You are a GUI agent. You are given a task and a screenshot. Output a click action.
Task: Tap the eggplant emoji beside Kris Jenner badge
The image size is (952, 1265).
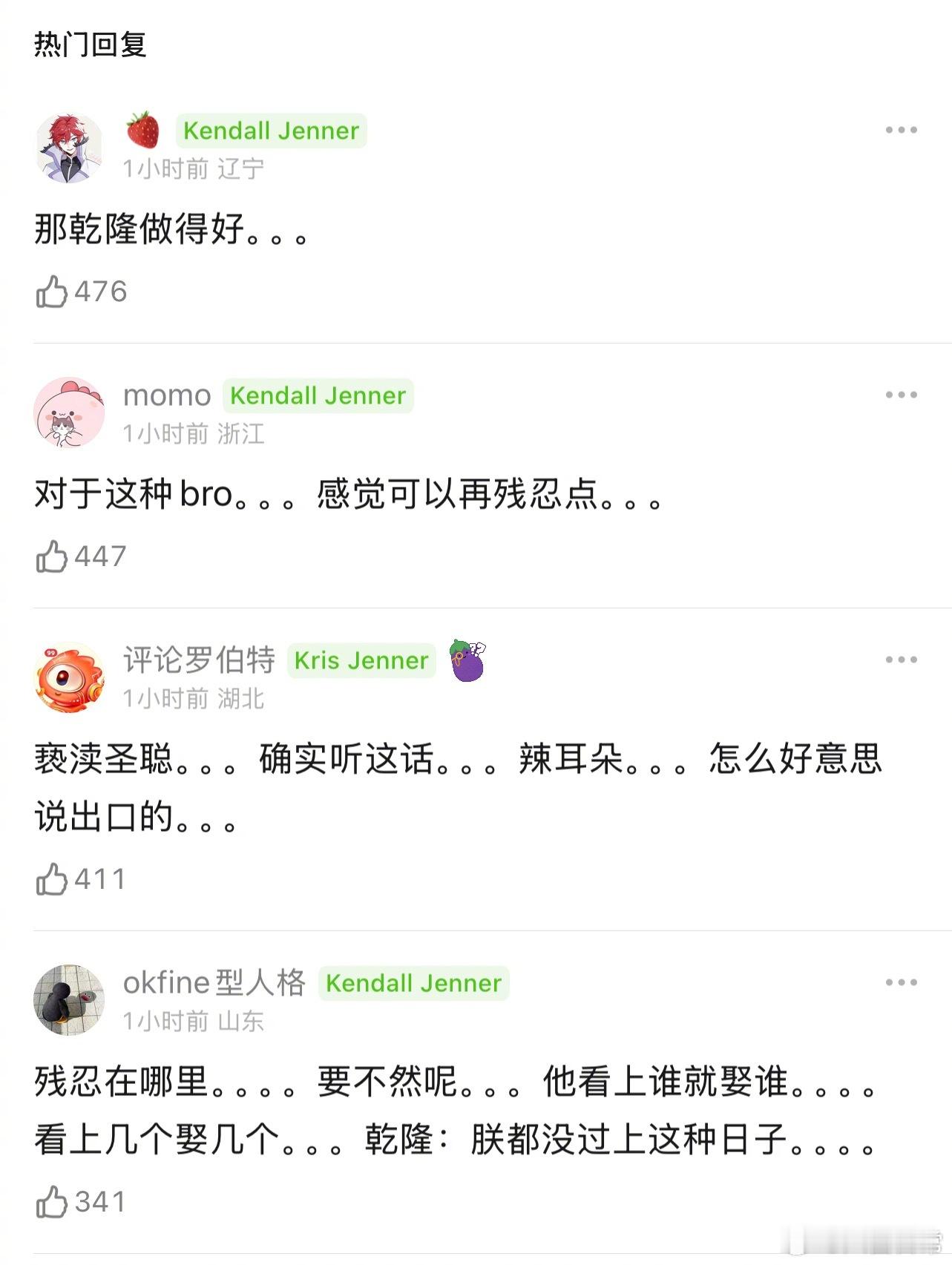click(466, 660)
